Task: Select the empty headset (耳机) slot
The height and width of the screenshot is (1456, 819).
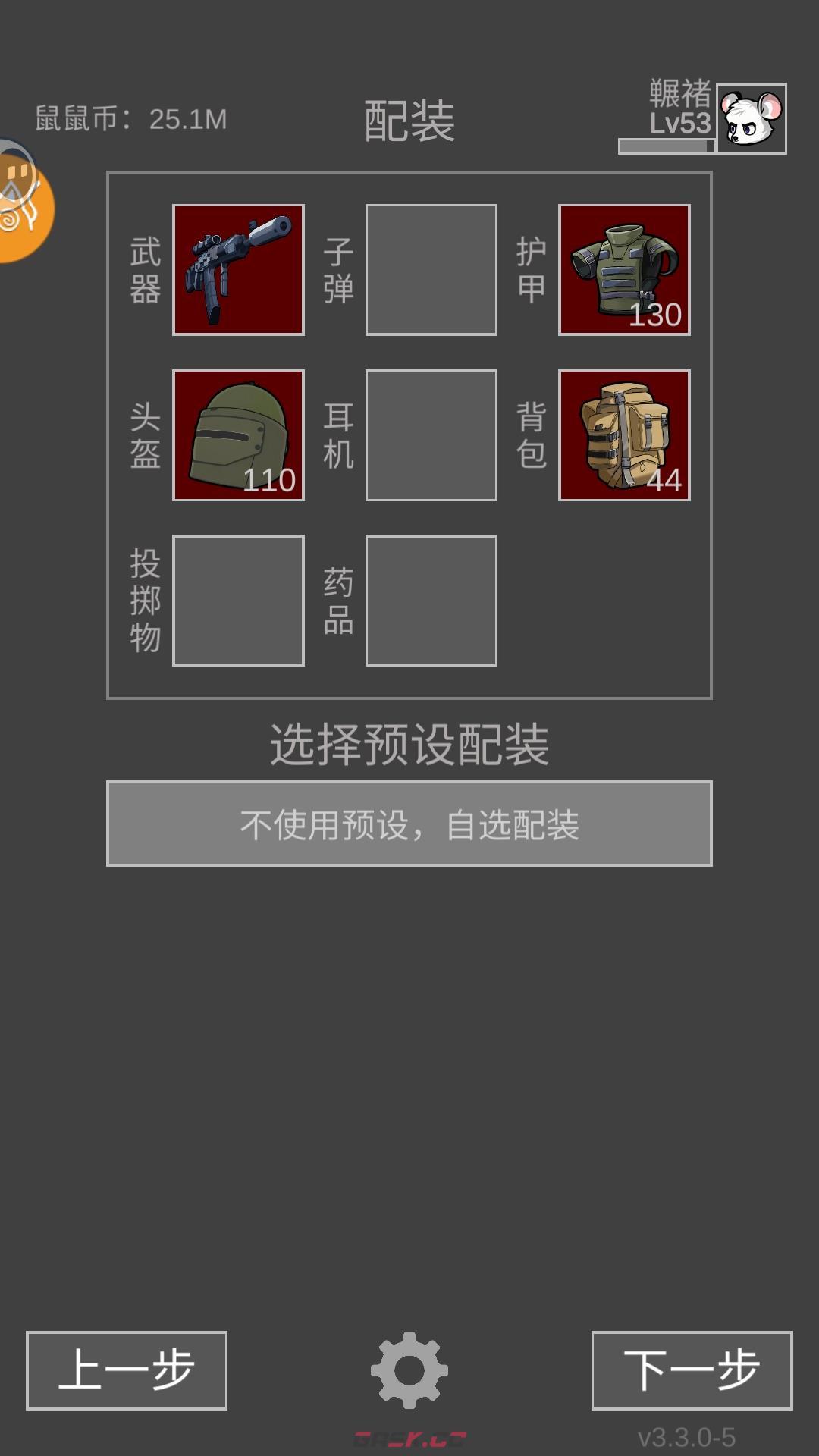Action: [431, 435]
